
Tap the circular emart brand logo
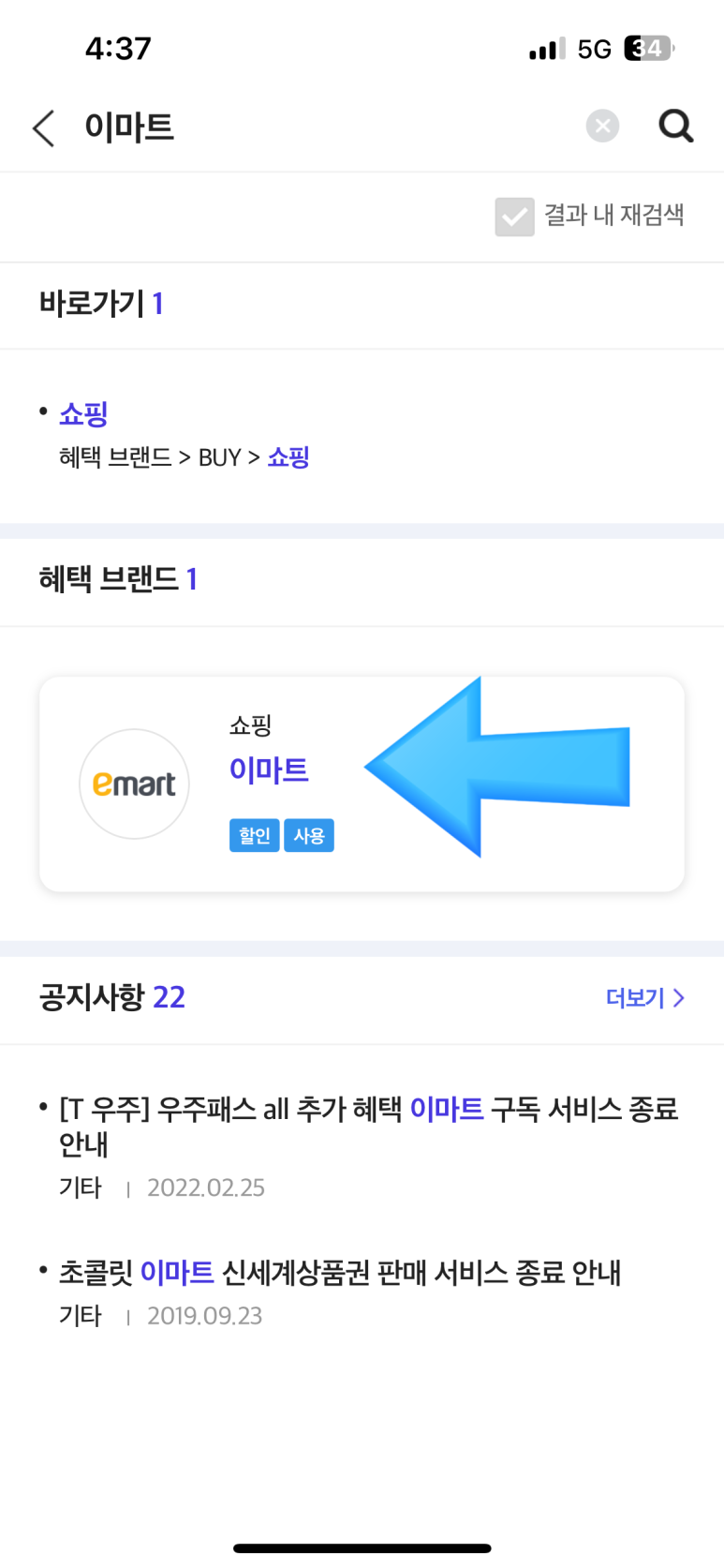tap(134, 784)
